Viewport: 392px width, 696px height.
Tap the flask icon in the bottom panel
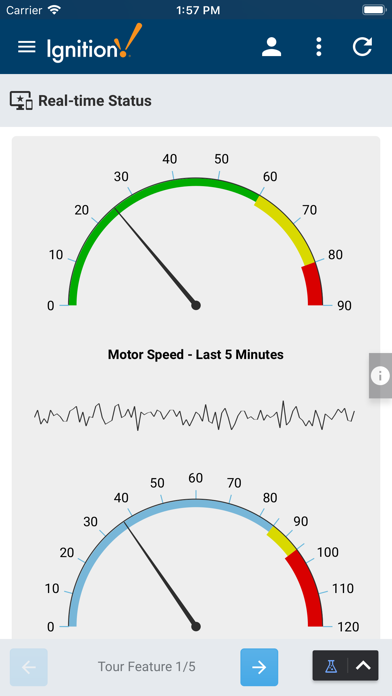[331, 665]
